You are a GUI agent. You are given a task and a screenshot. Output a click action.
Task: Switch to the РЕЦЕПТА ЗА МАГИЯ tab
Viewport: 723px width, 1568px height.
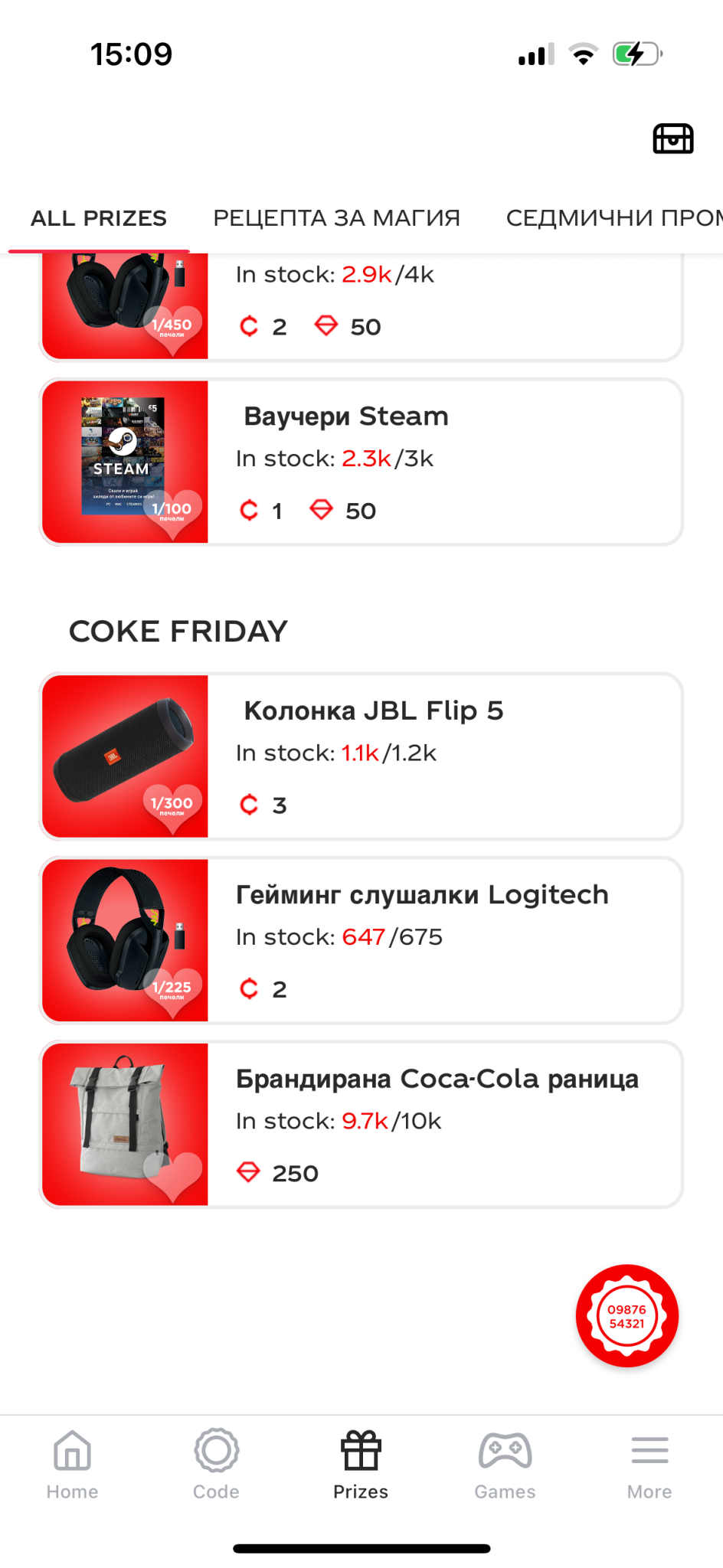[336, 218]
